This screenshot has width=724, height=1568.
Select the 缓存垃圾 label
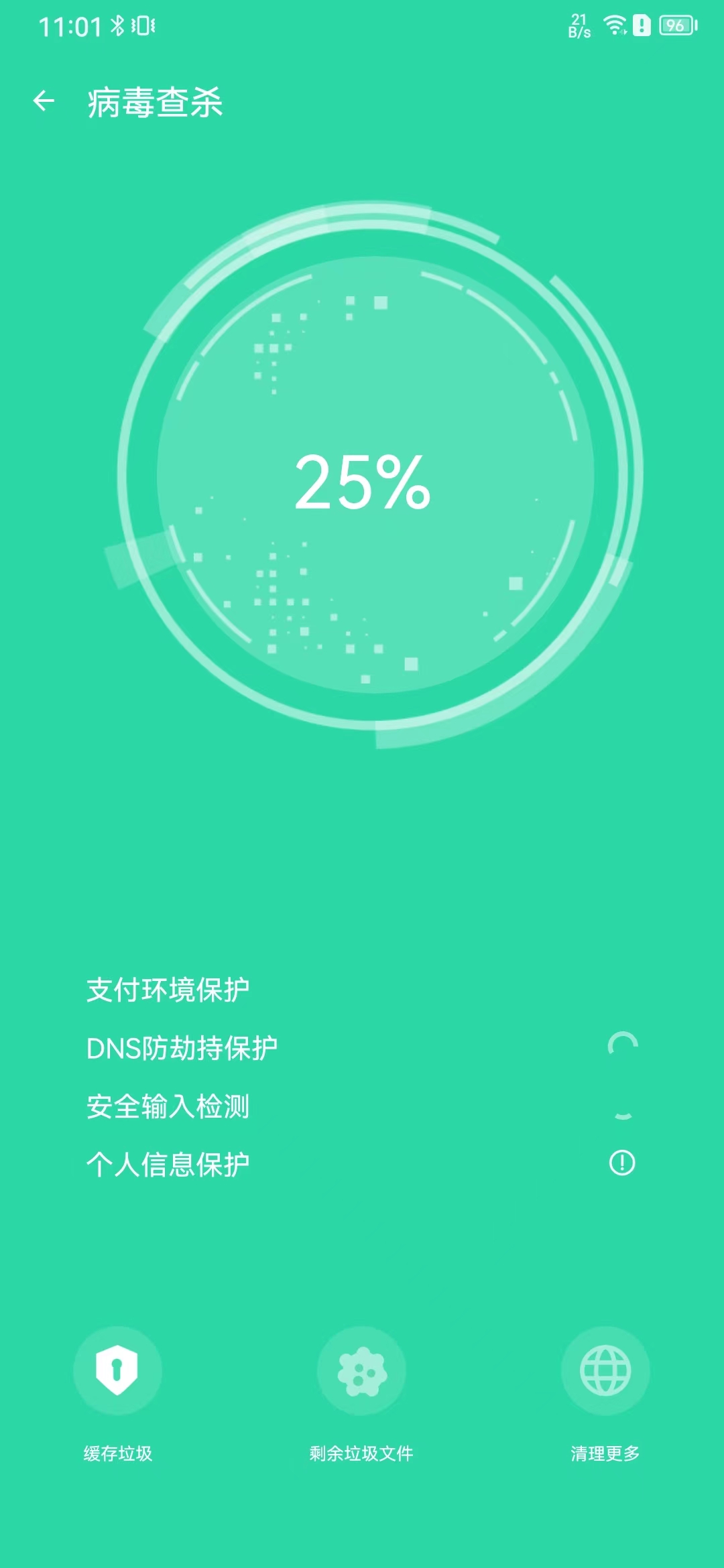tap(118, 1455)
